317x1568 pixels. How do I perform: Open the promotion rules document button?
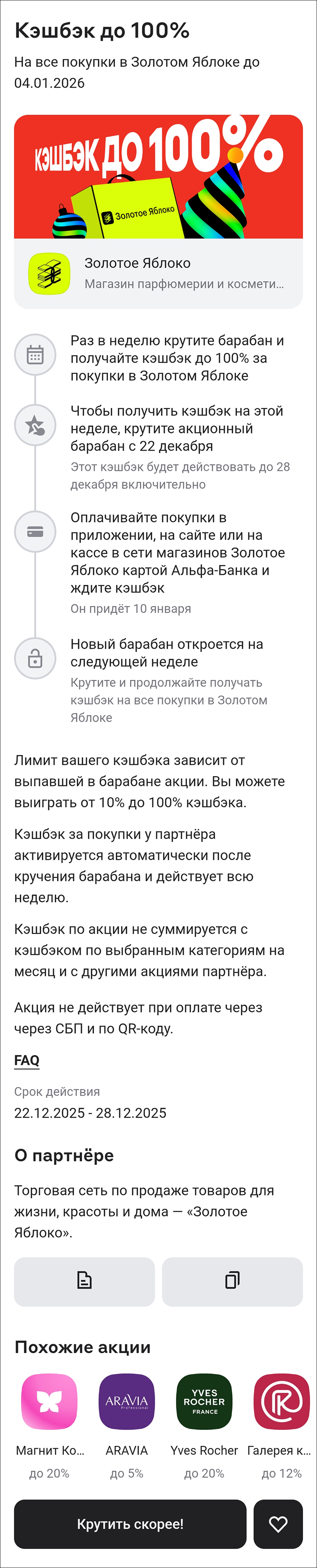[84, 1281]
